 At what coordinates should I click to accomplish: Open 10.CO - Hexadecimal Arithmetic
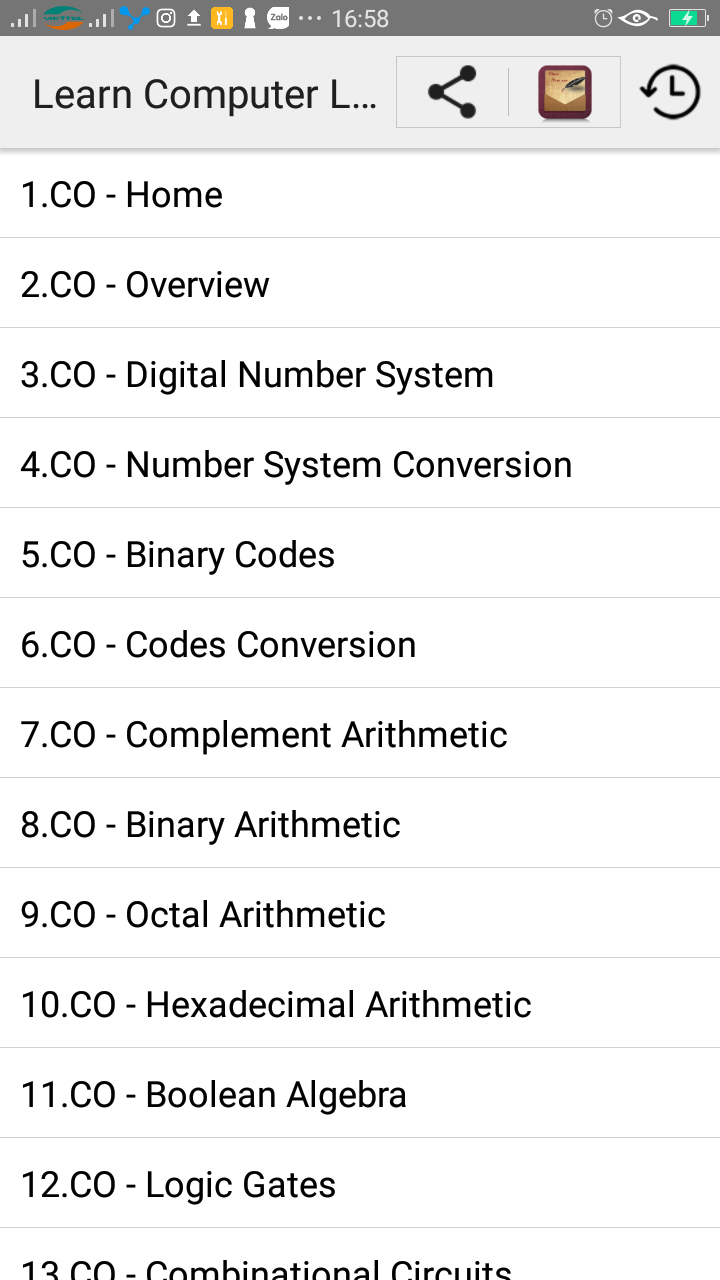pos(360,1003)
